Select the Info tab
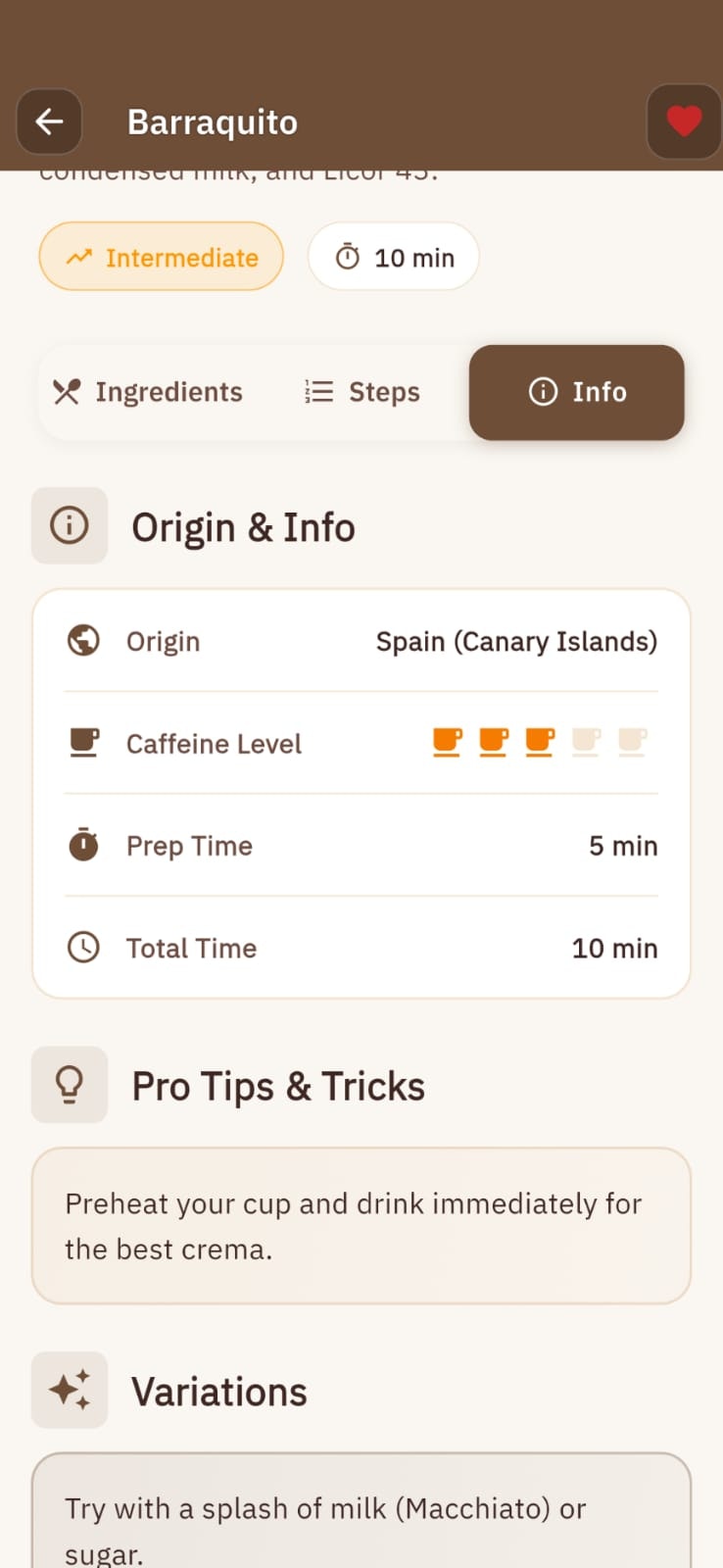Viewport: 723px width, 1568px height. pyautogui.click(x=577, y=392)
